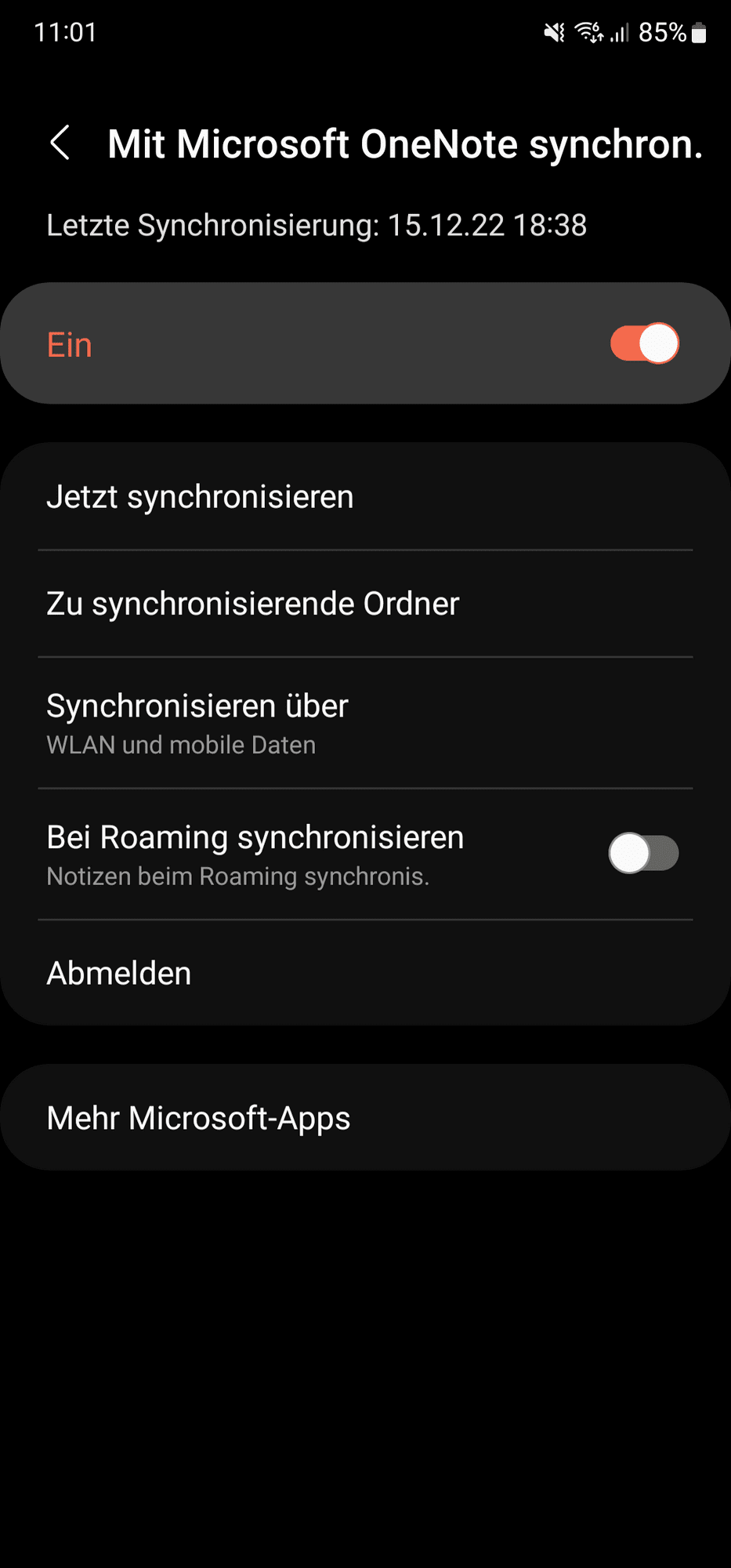Turn off the OneNote sync master switch
This screenshot has height=1568, width=731.
644,343
